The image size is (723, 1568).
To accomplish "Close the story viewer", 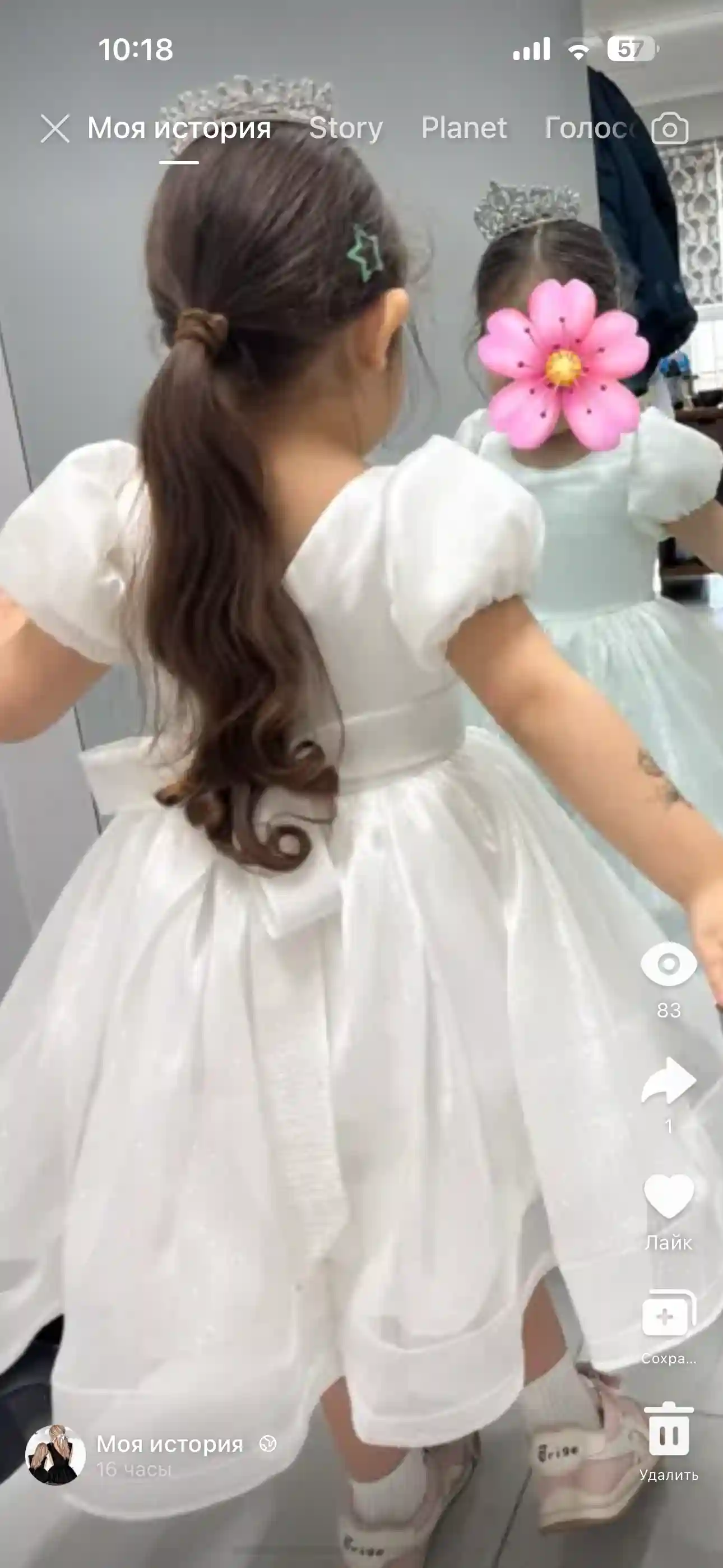I will (55, 129).
